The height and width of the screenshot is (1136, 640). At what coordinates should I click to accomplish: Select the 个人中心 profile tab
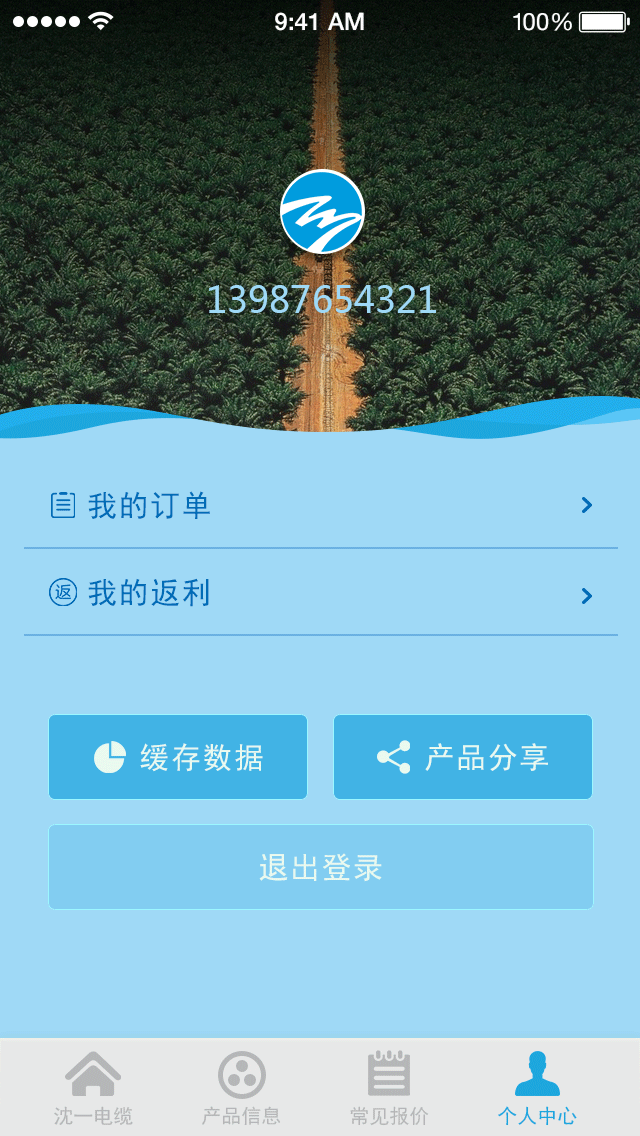[x=537, y=1088]
